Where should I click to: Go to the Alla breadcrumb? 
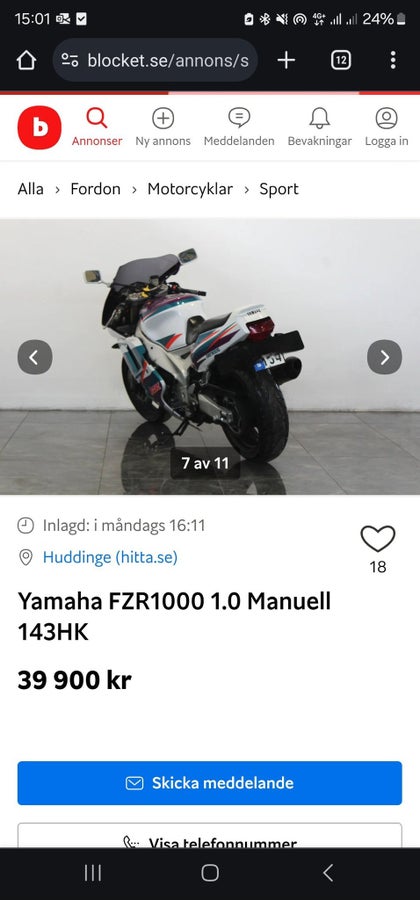point(30,189)
